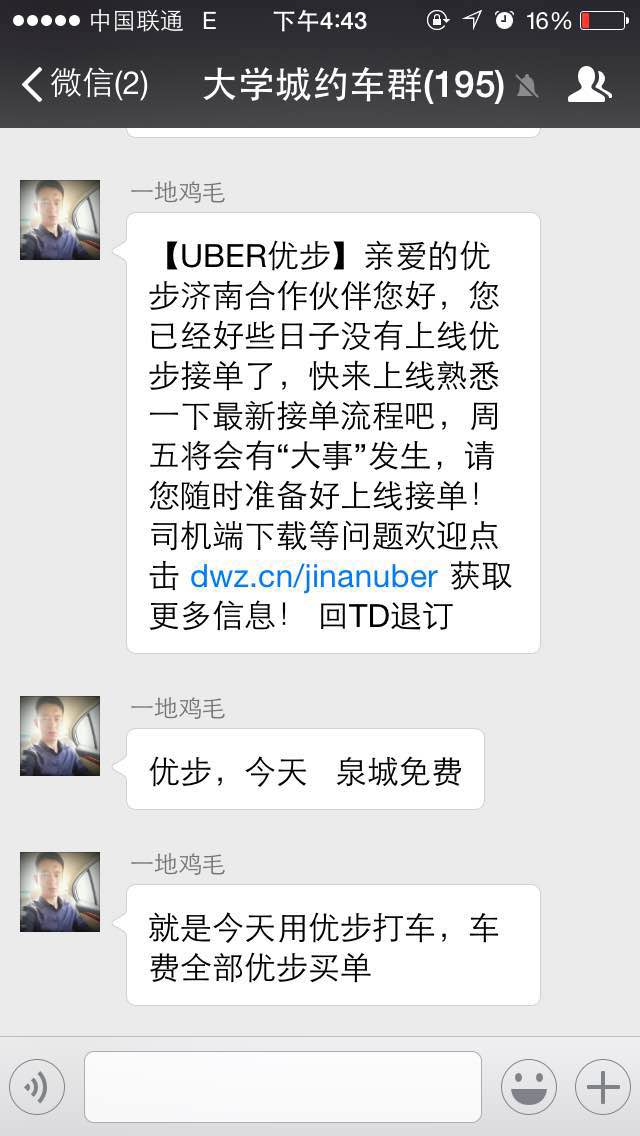Open the avatar beside 优步，今天 泉城免费
Viewport: 640px width, 1136px height.
[x=60, y=736]
